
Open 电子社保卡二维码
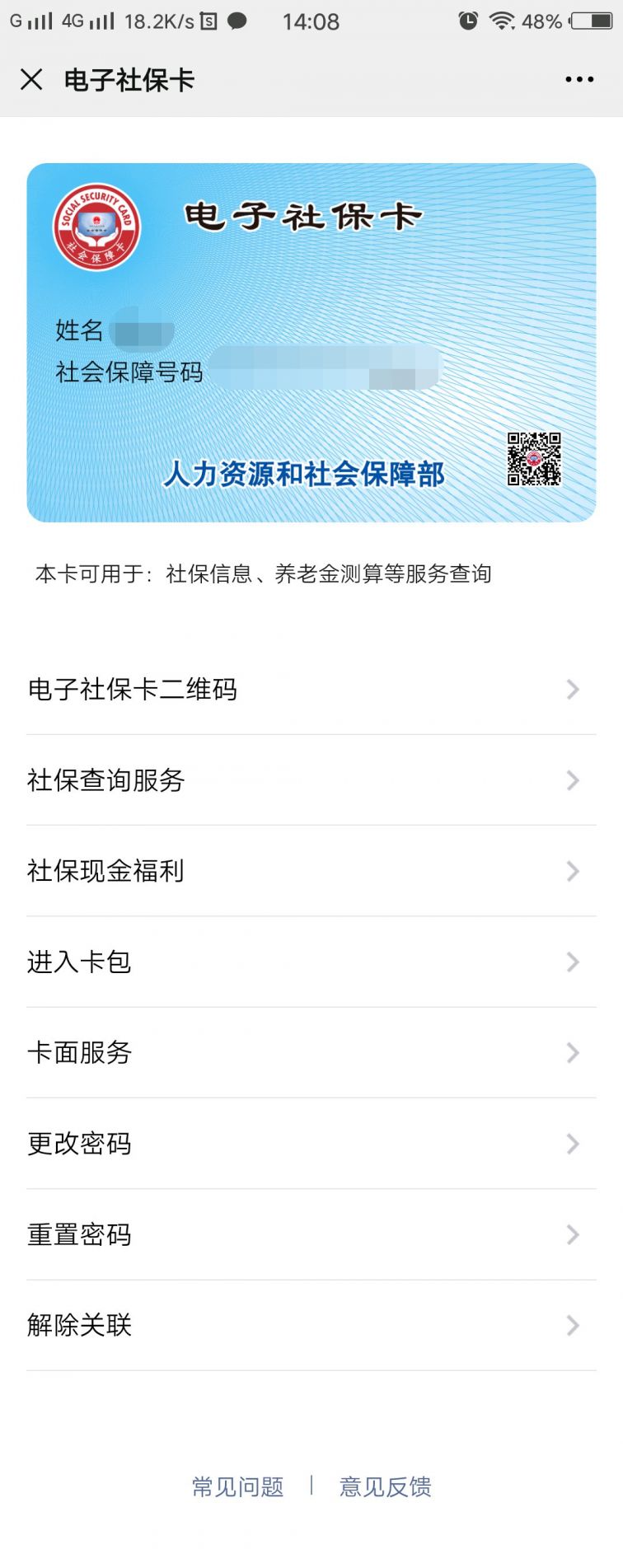(311, 690)
